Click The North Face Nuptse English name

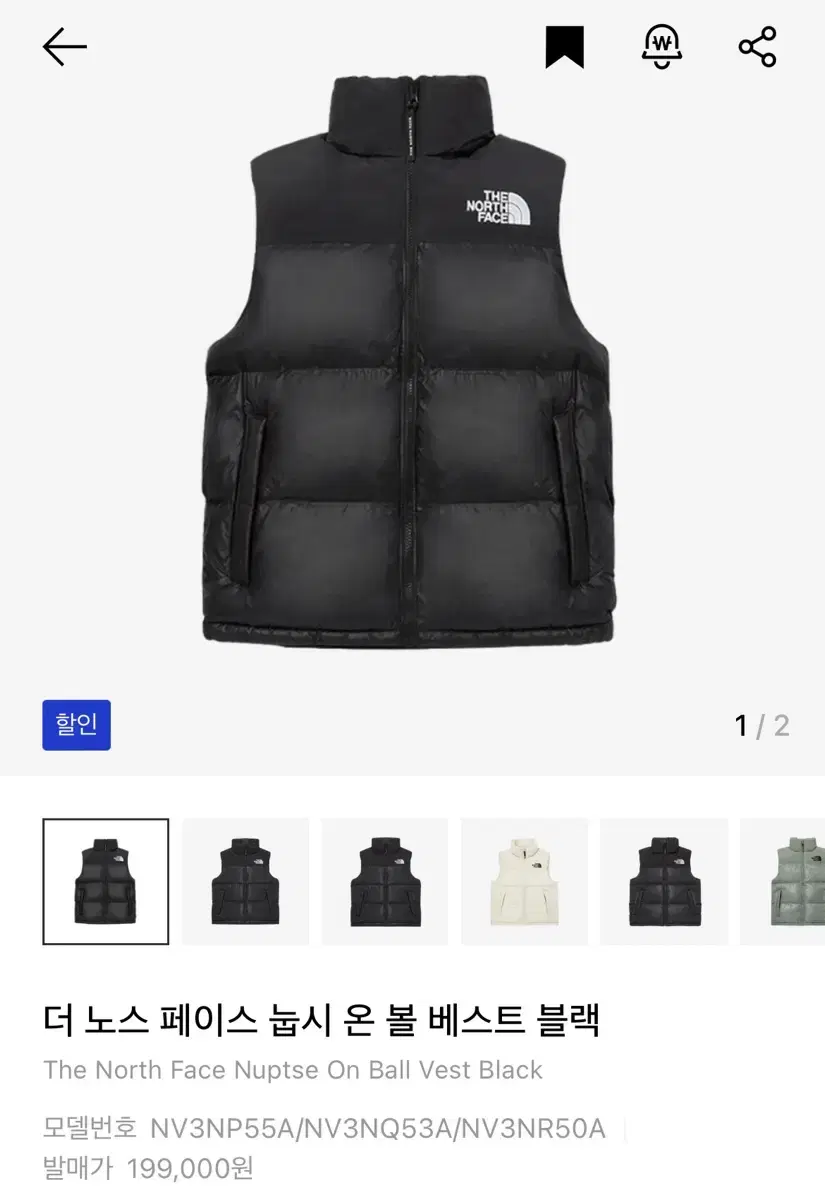290,1070
